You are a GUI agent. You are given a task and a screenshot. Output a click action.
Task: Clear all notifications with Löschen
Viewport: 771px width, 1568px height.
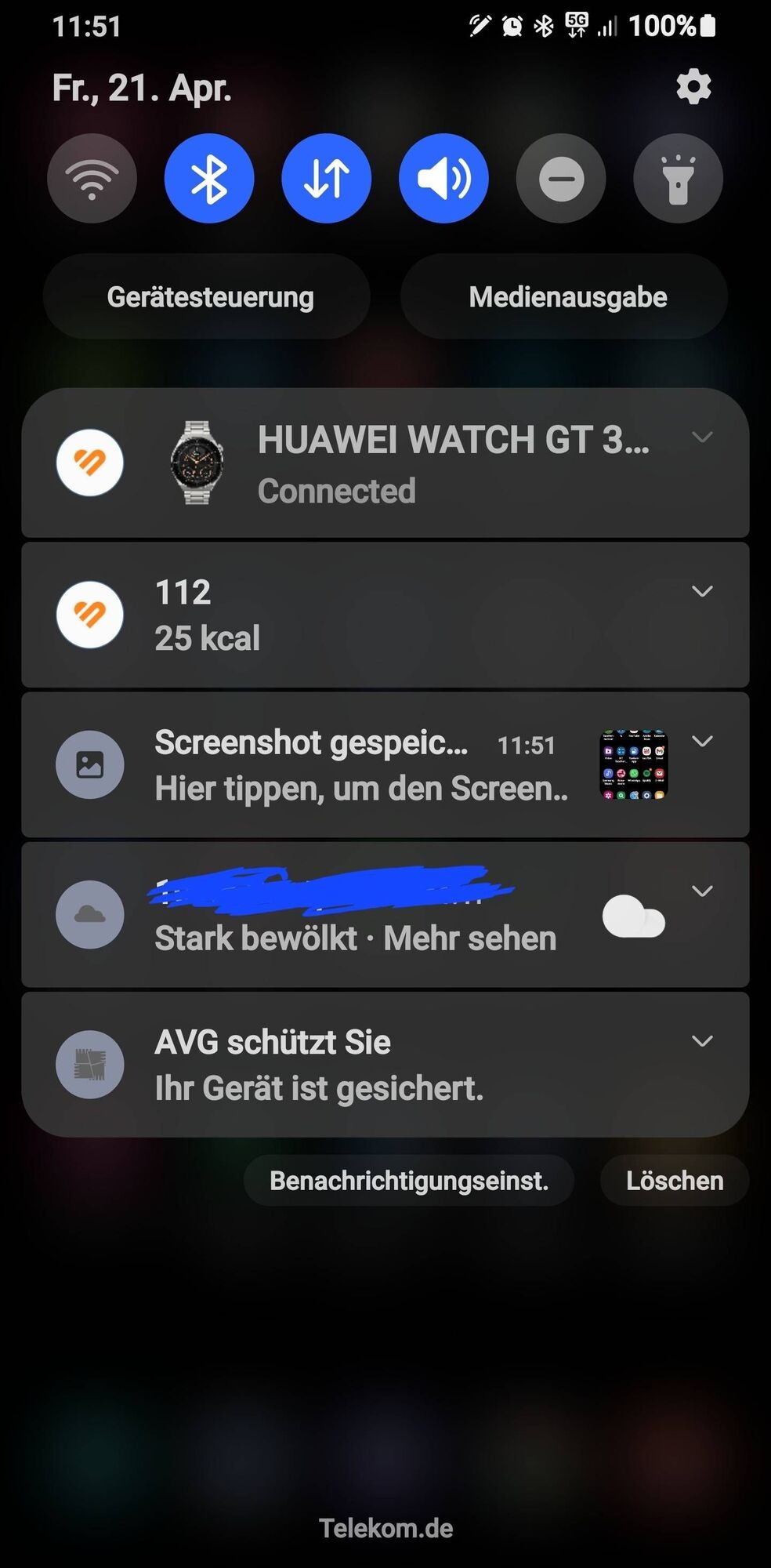[x=674, y=1180]
